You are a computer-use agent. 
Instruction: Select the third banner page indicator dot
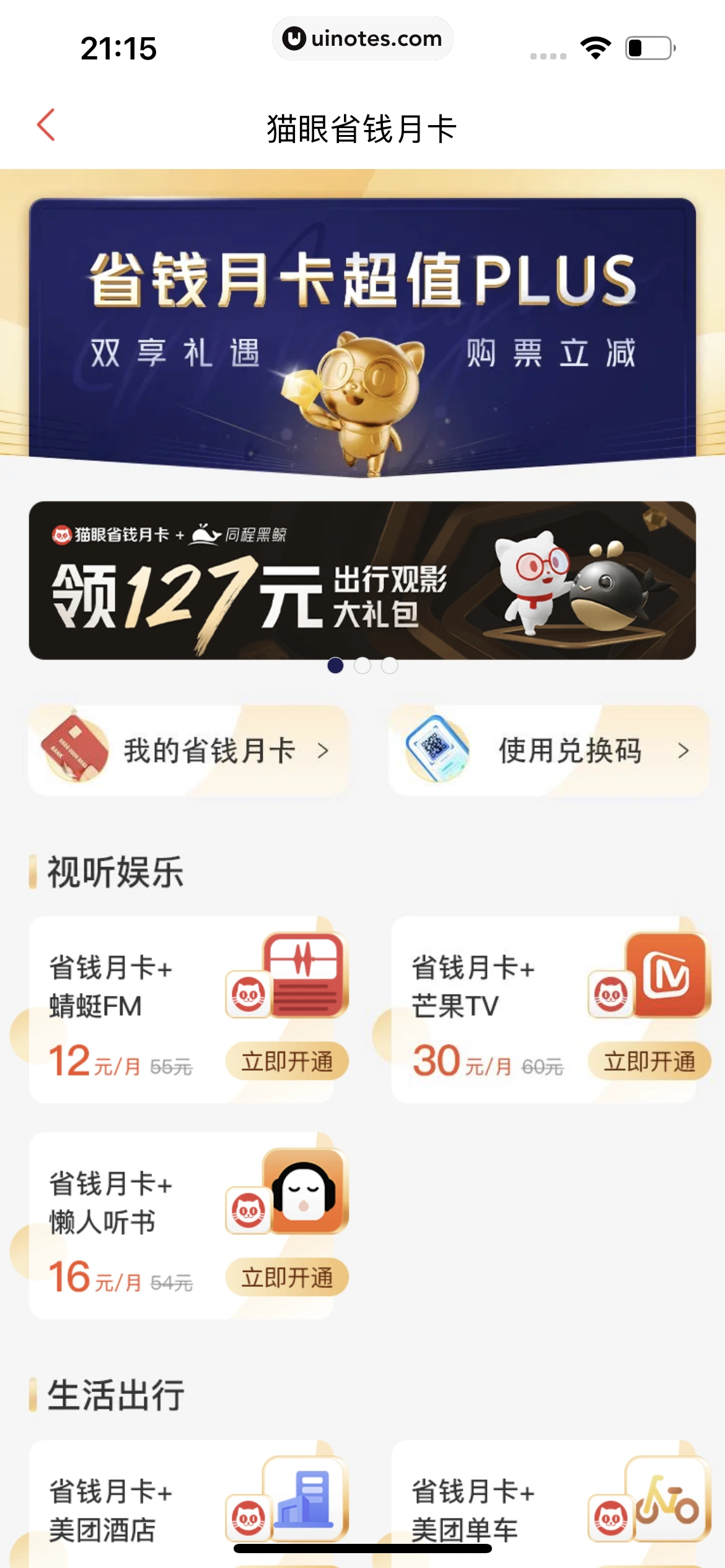(389, 666)
